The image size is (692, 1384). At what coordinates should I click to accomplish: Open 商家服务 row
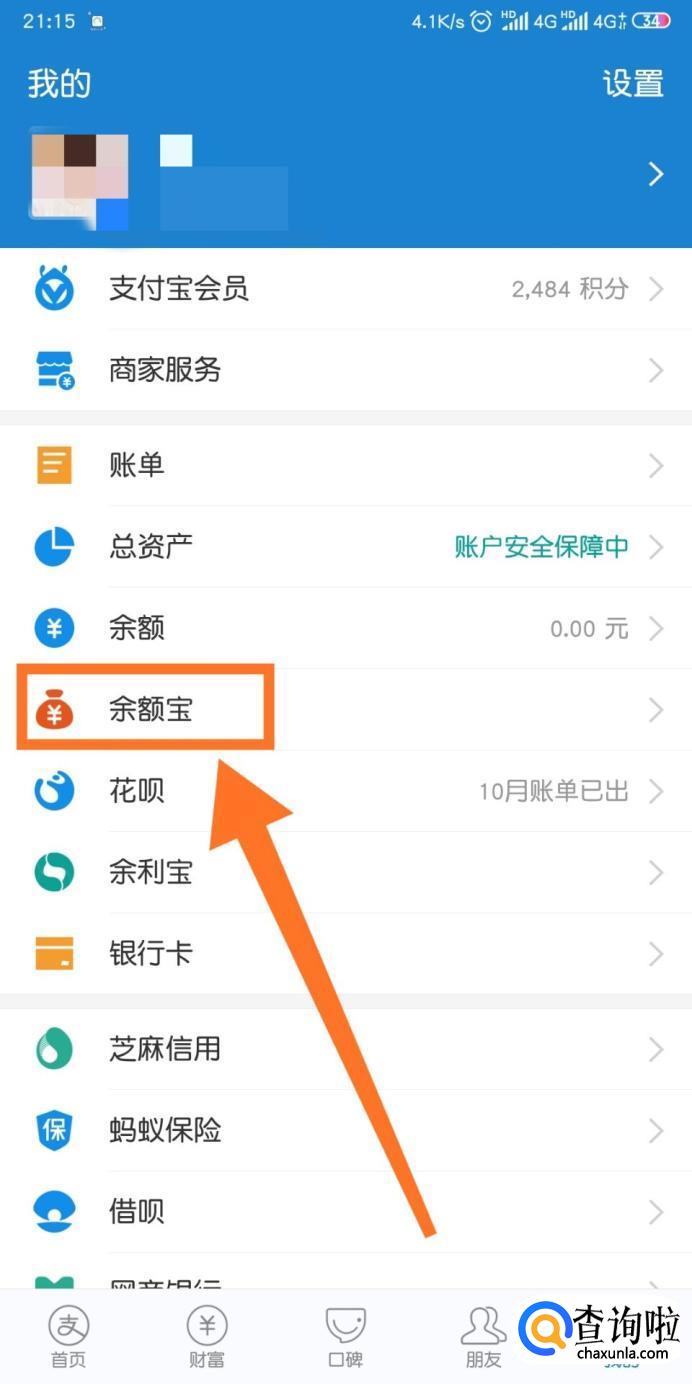[345, 371]
